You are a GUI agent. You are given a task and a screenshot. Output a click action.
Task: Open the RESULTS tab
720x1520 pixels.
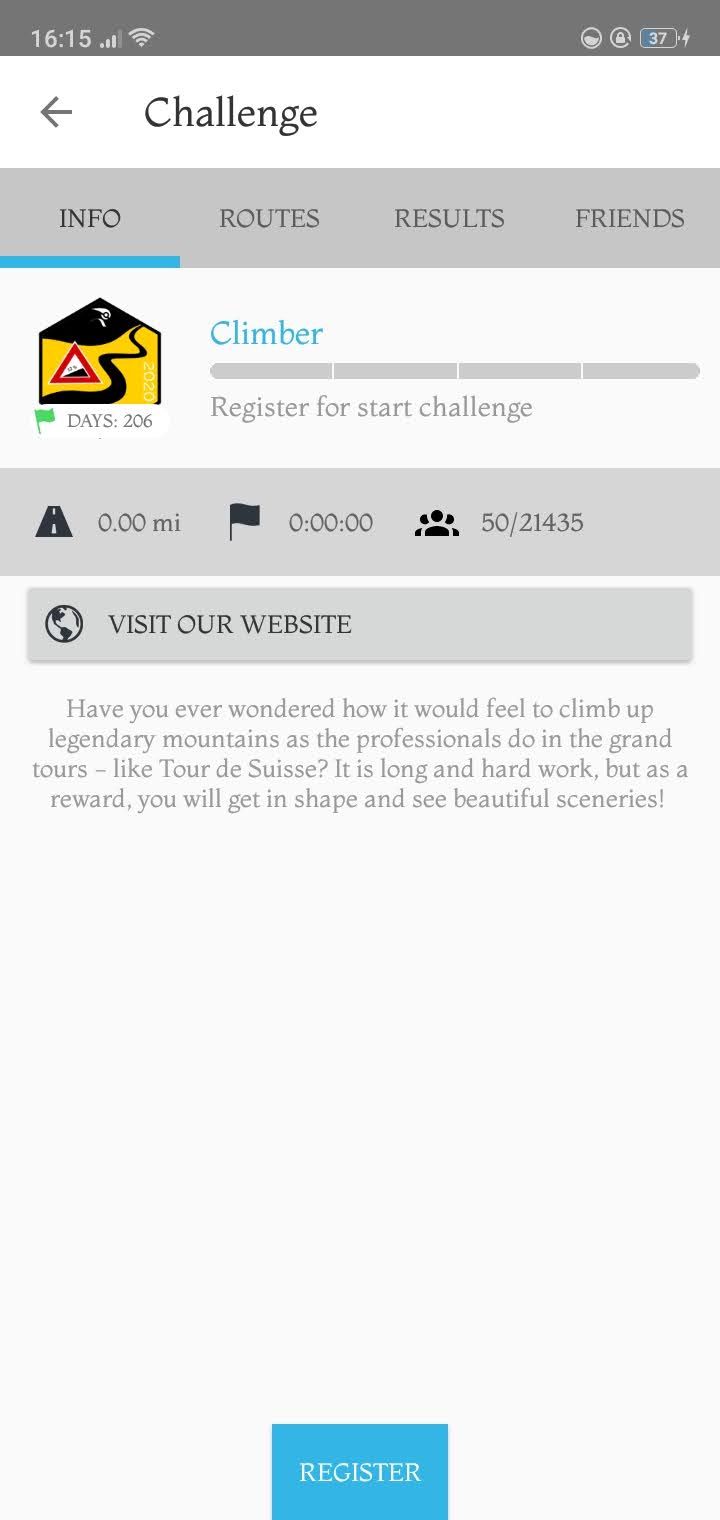[449, 218]
